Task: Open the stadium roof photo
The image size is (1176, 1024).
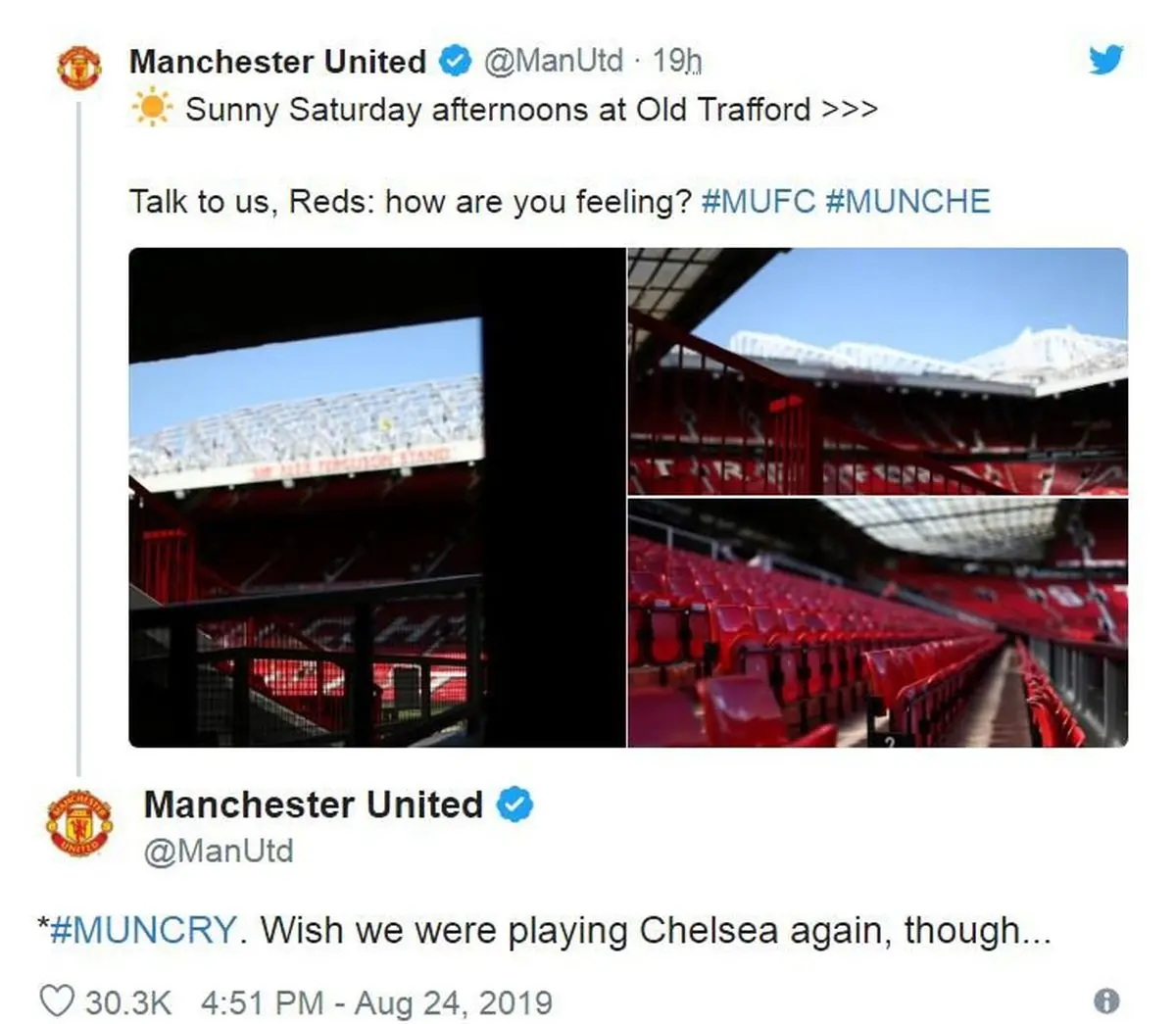Action: (x=877, y=371)
